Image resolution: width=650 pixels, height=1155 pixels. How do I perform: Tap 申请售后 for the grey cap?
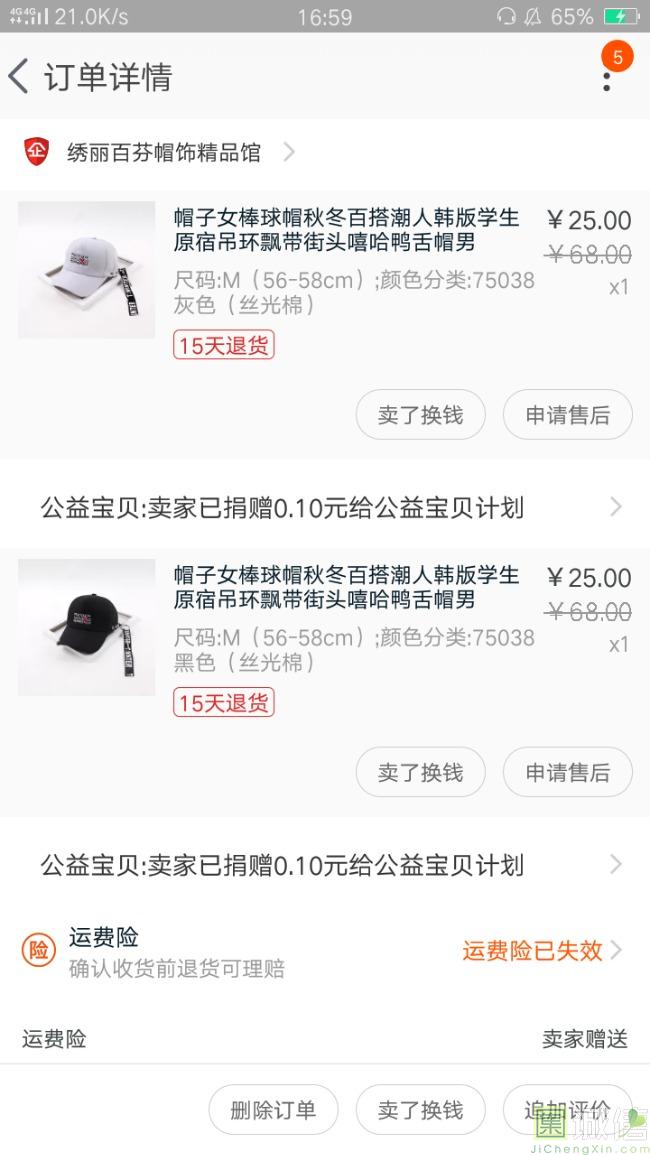(567, 415)
